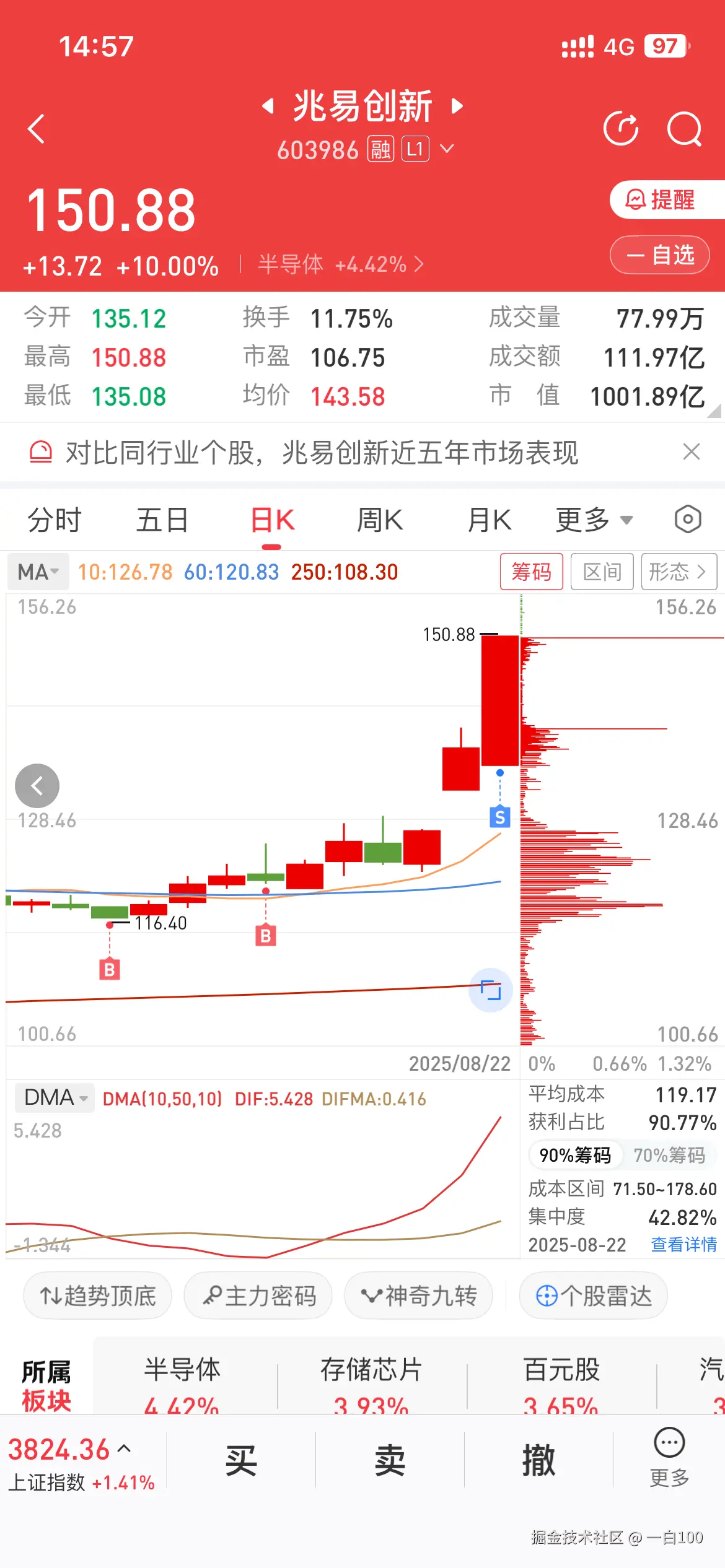Open the 主力密码 analysis tool

click(x=258, y=1296)
